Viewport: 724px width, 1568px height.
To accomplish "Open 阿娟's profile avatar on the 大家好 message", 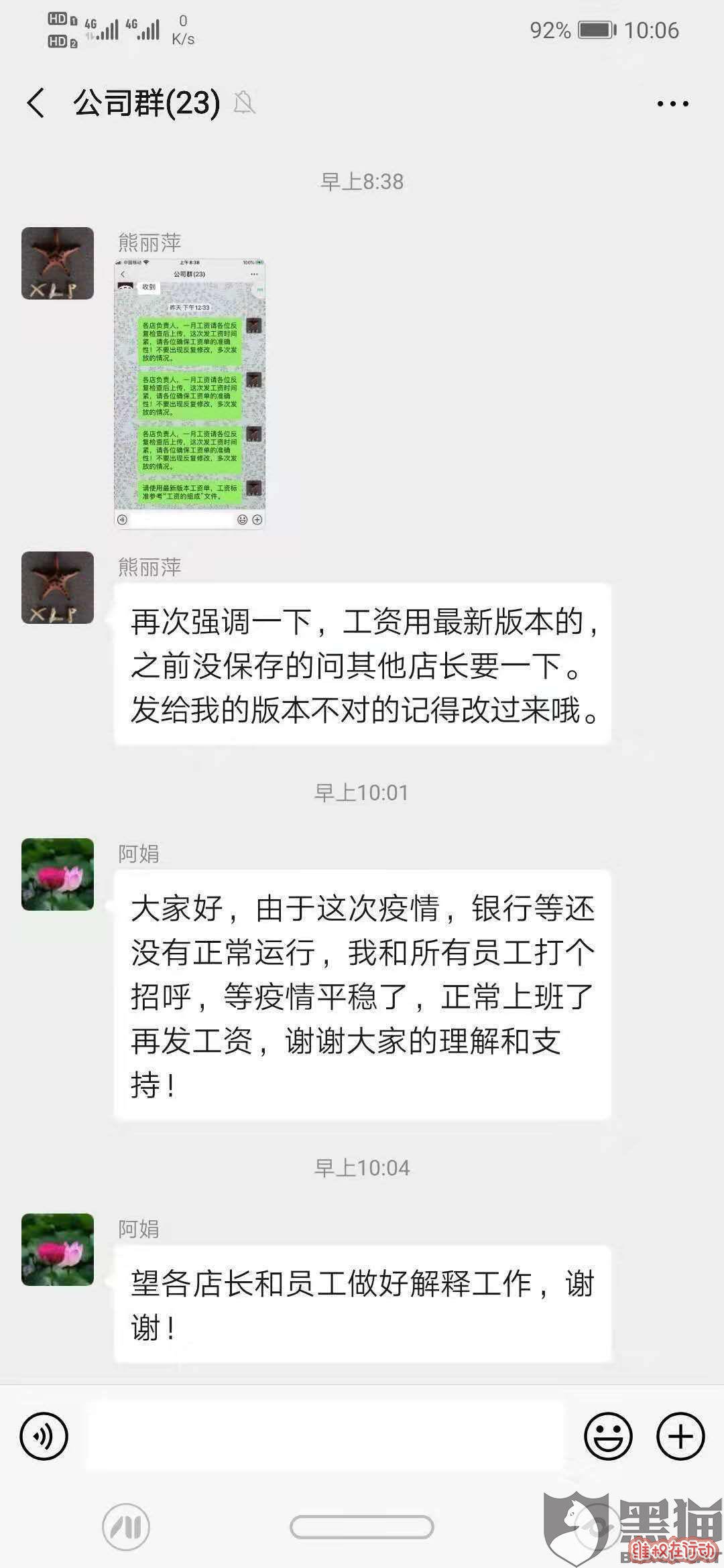I will [x=58, y=874].
